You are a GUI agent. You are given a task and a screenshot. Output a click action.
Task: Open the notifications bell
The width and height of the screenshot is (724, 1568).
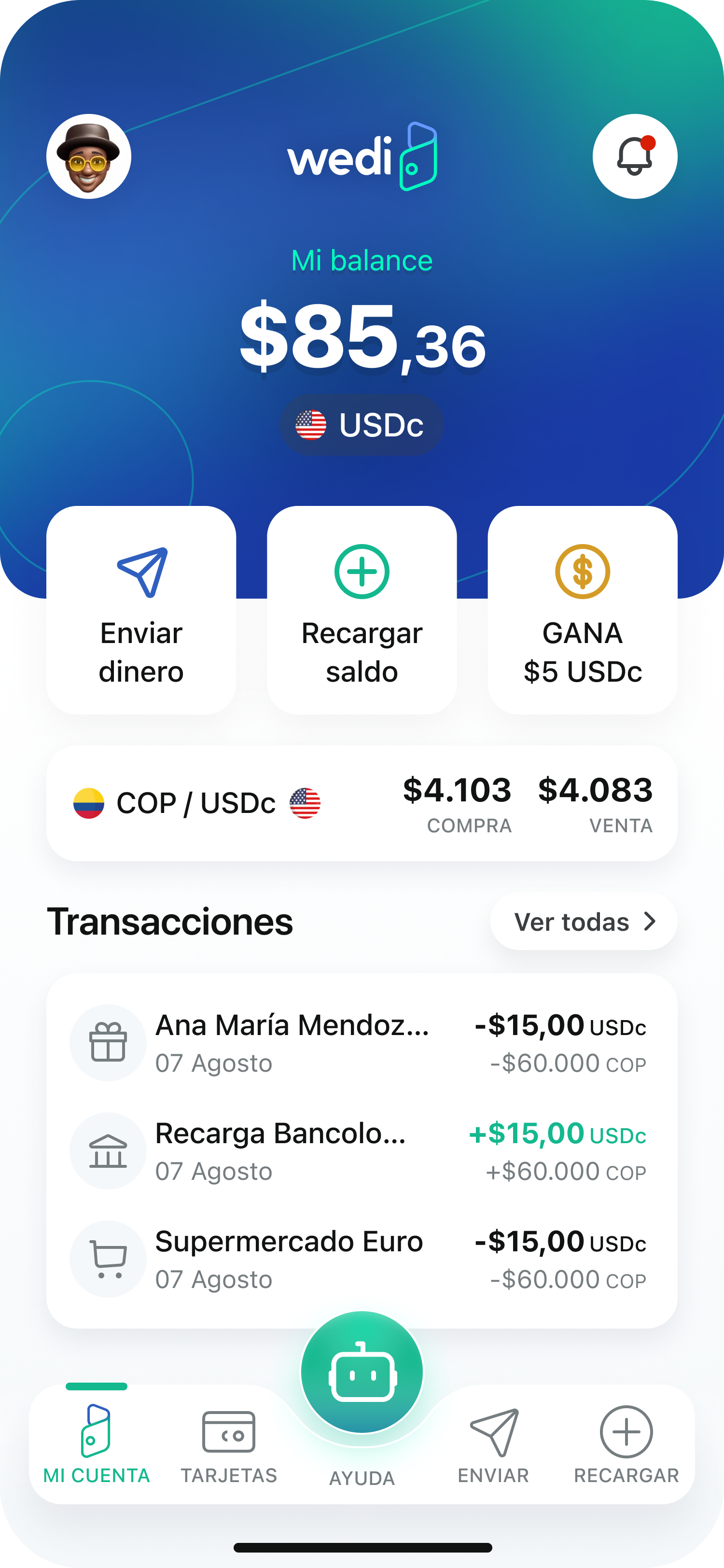coord(635,156)
